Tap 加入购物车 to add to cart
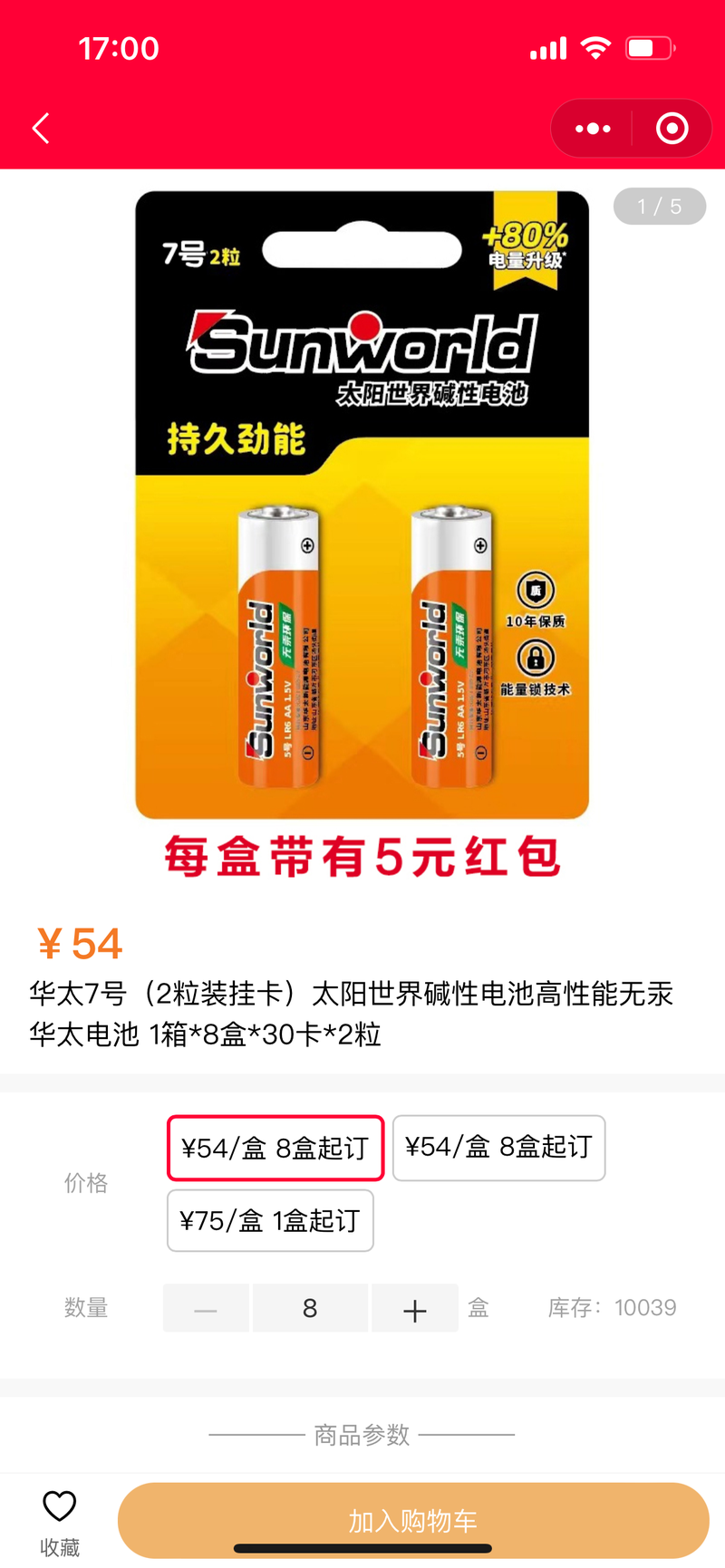The image size is (725, 1568). 413,1520
